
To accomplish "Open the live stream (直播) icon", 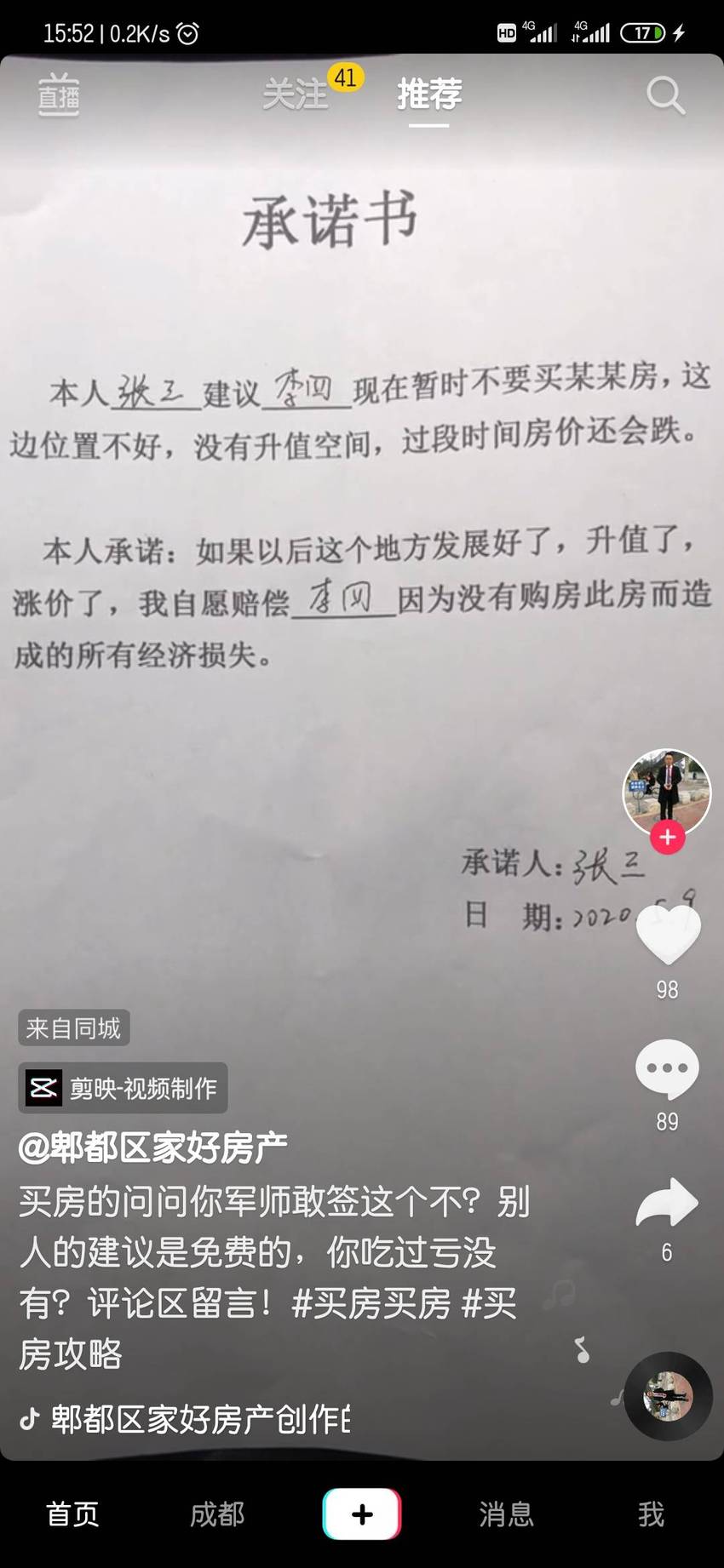I will pyautogui.click(x=59, y=94).
